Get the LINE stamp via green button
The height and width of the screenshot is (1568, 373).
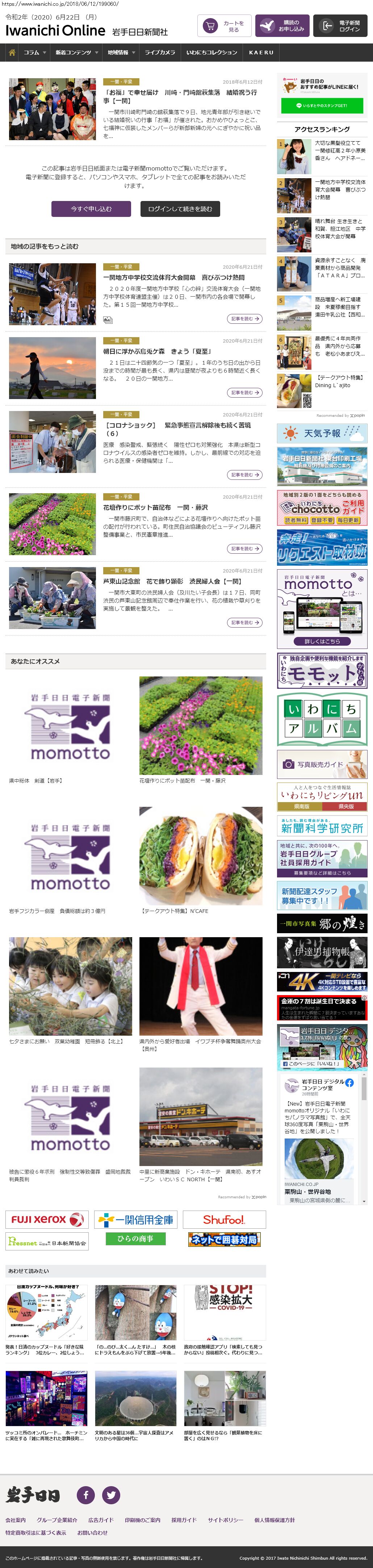[322, 105]
